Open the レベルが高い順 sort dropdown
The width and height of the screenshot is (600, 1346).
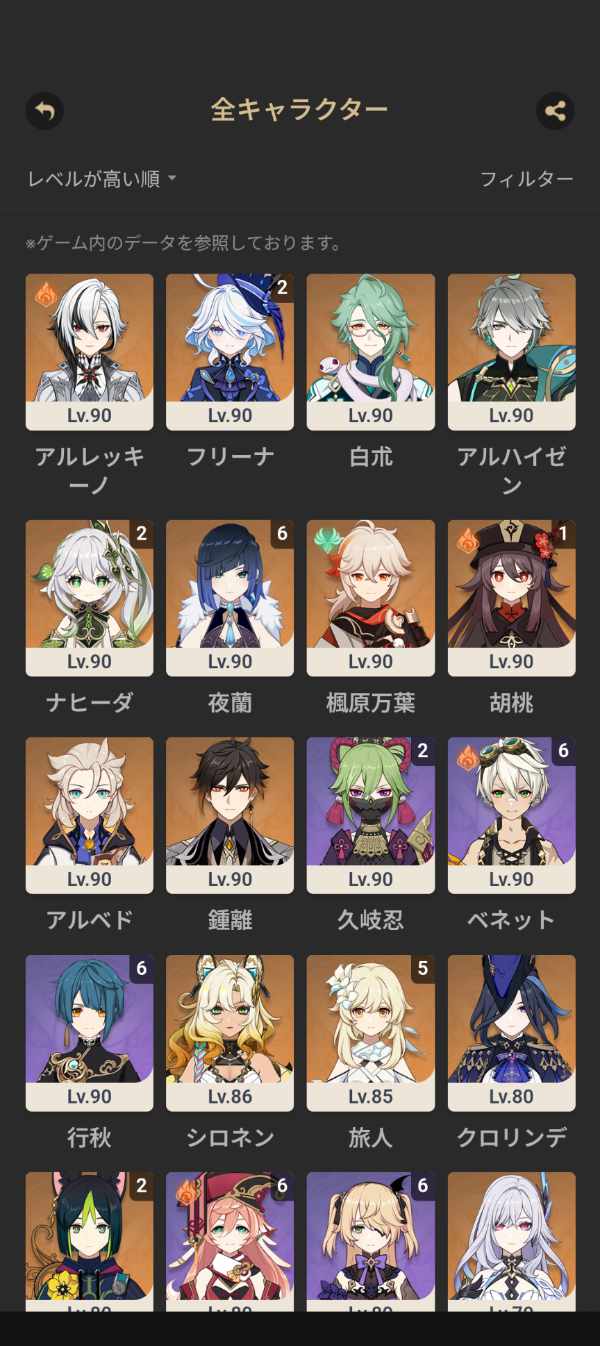pos(101,179)
